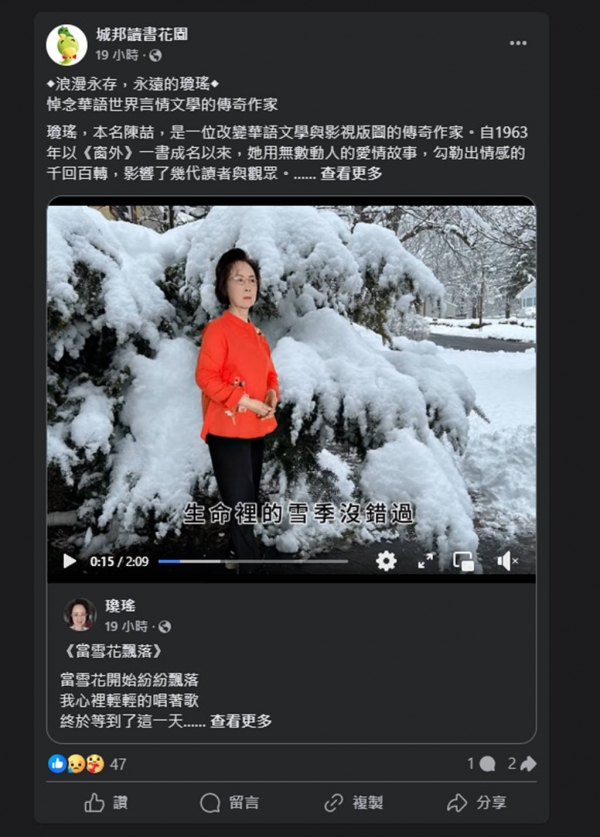Comment on the post via 留言

pos(229,802)
